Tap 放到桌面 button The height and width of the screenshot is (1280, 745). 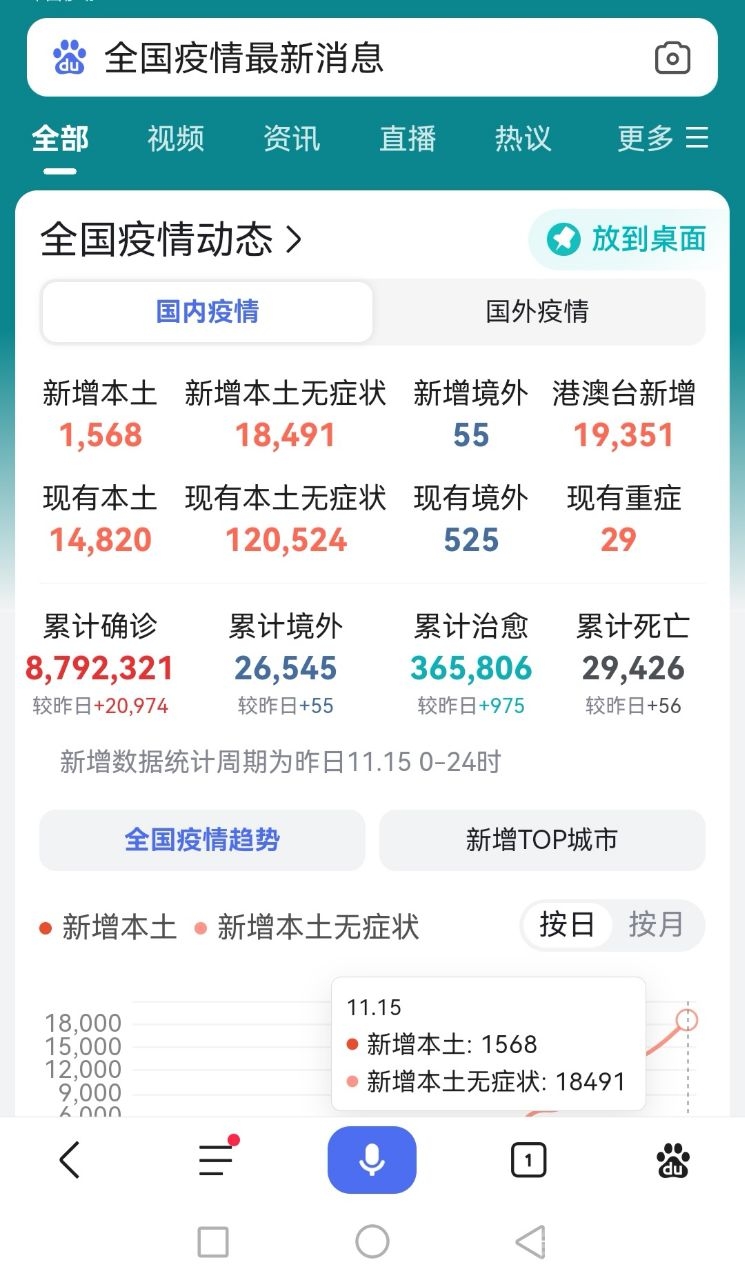click(627, 240)
